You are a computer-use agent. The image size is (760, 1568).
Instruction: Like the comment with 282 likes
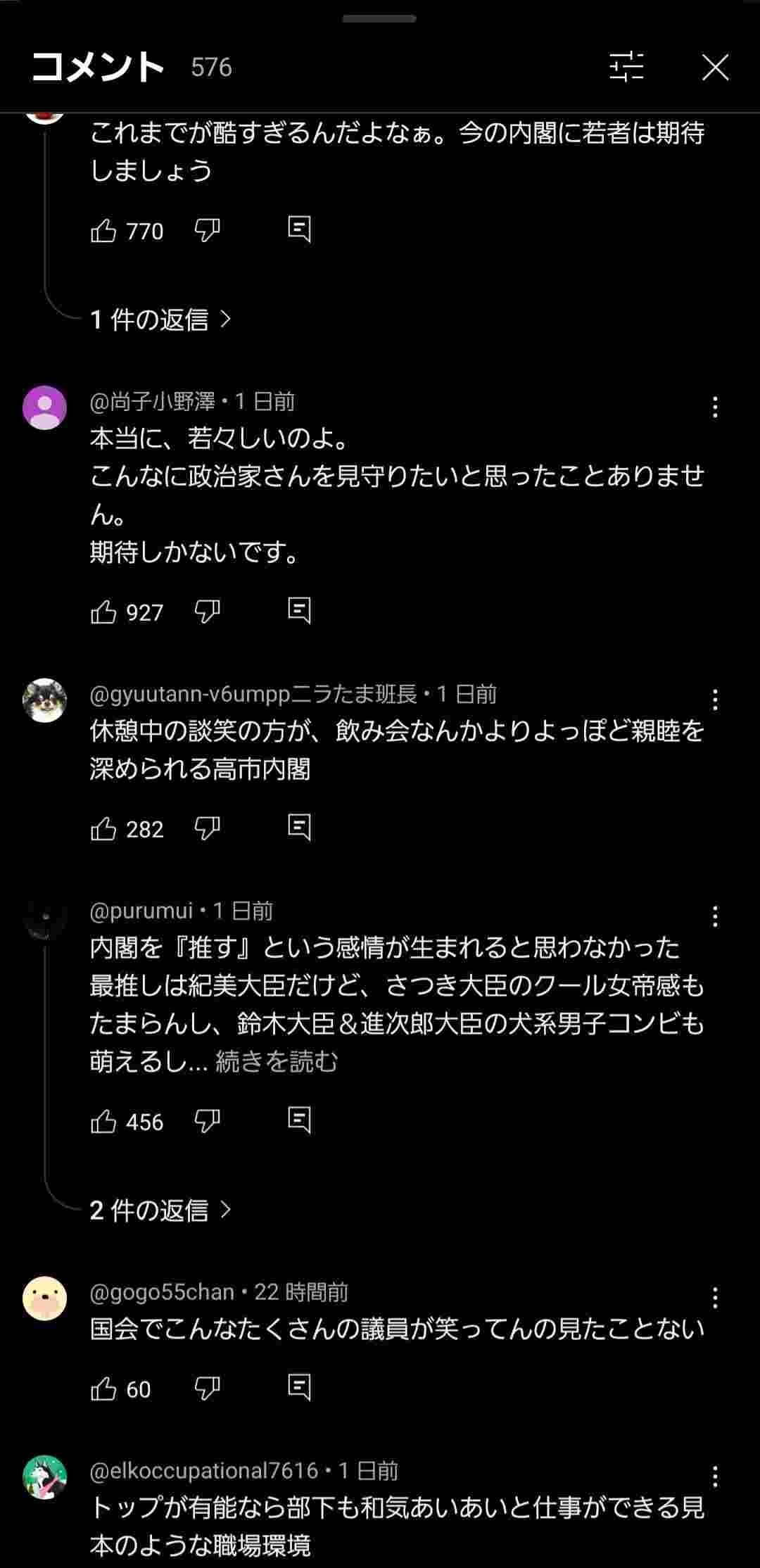click(x=103, y=828)
